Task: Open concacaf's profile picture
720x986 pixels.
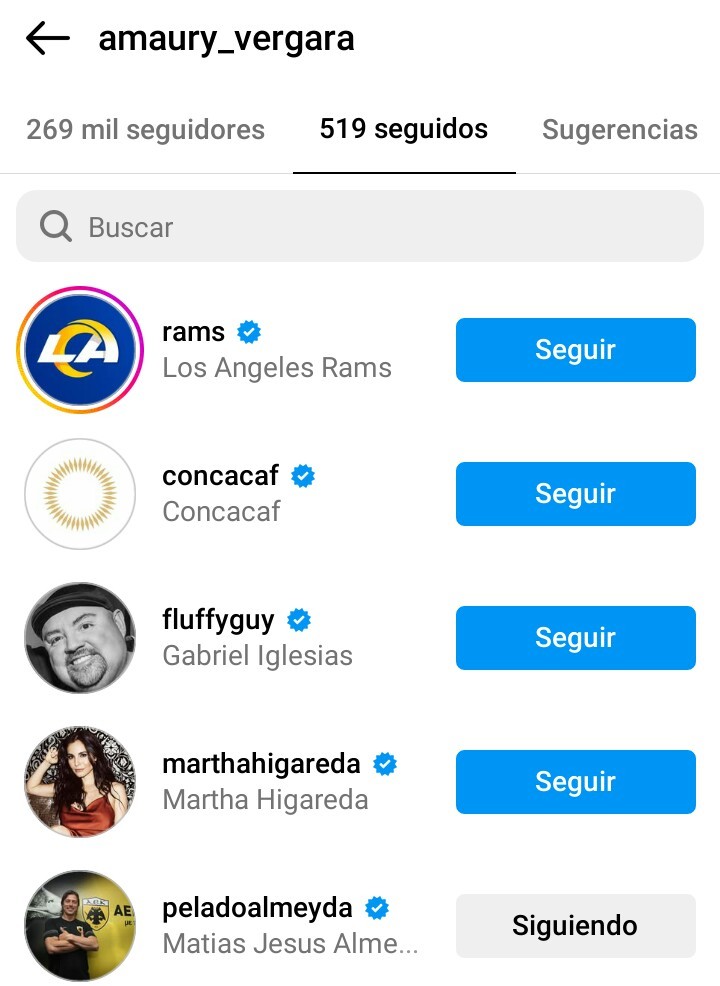Action: [80, 494]
